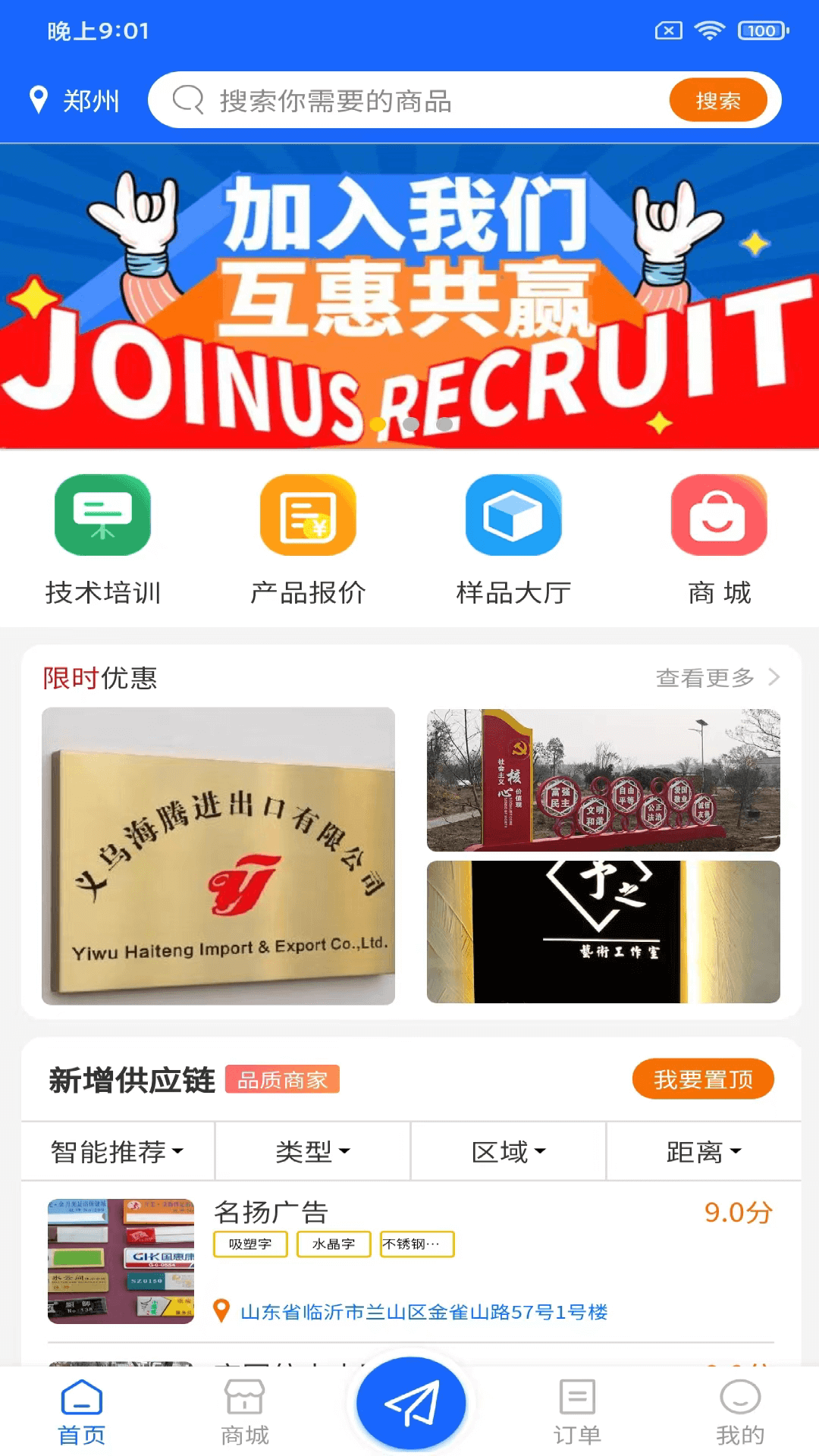819x1456 pixels.
Task: Open the 距离 distance filter dropdown
Action: (701, 1150)
